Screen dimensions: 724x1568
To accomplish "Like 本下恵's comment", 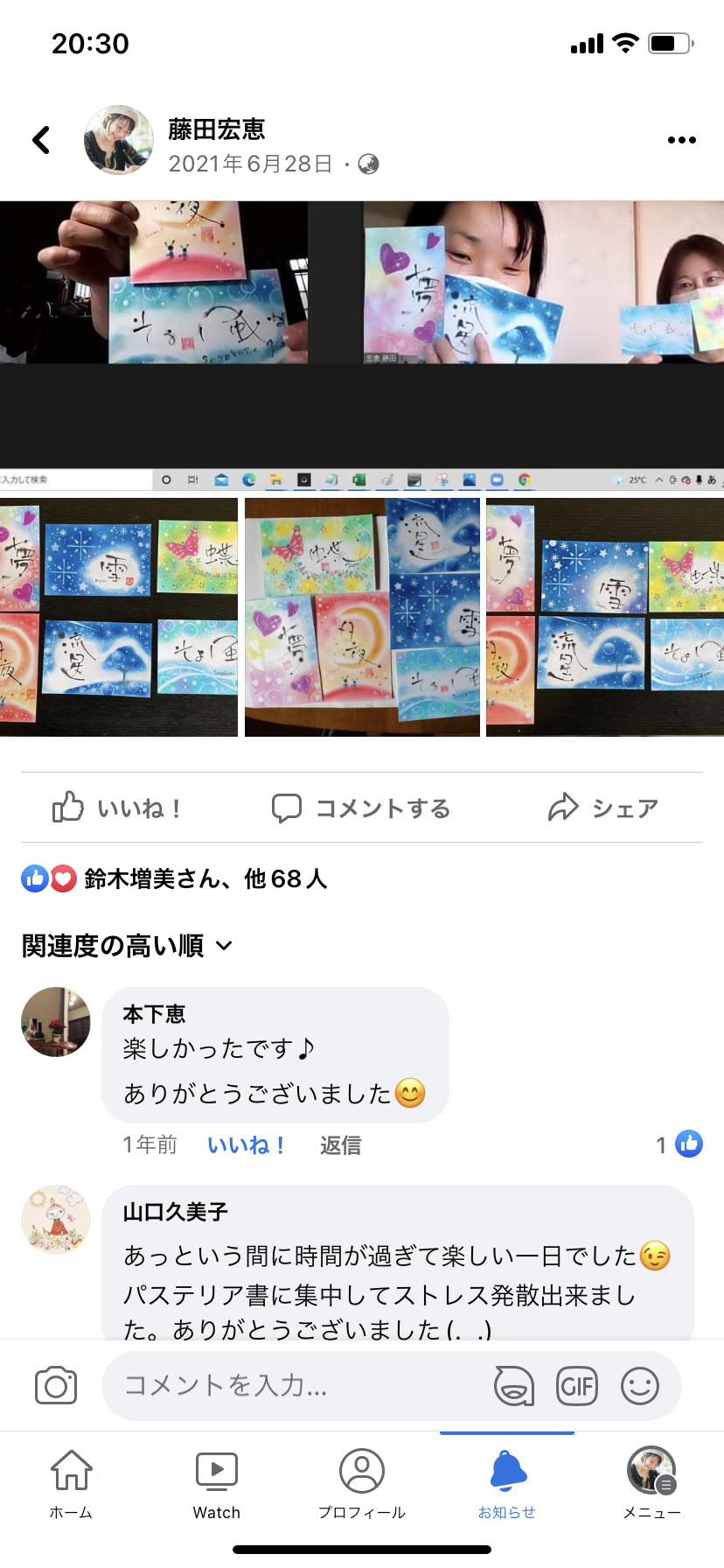I will (x=246, y=1145).
